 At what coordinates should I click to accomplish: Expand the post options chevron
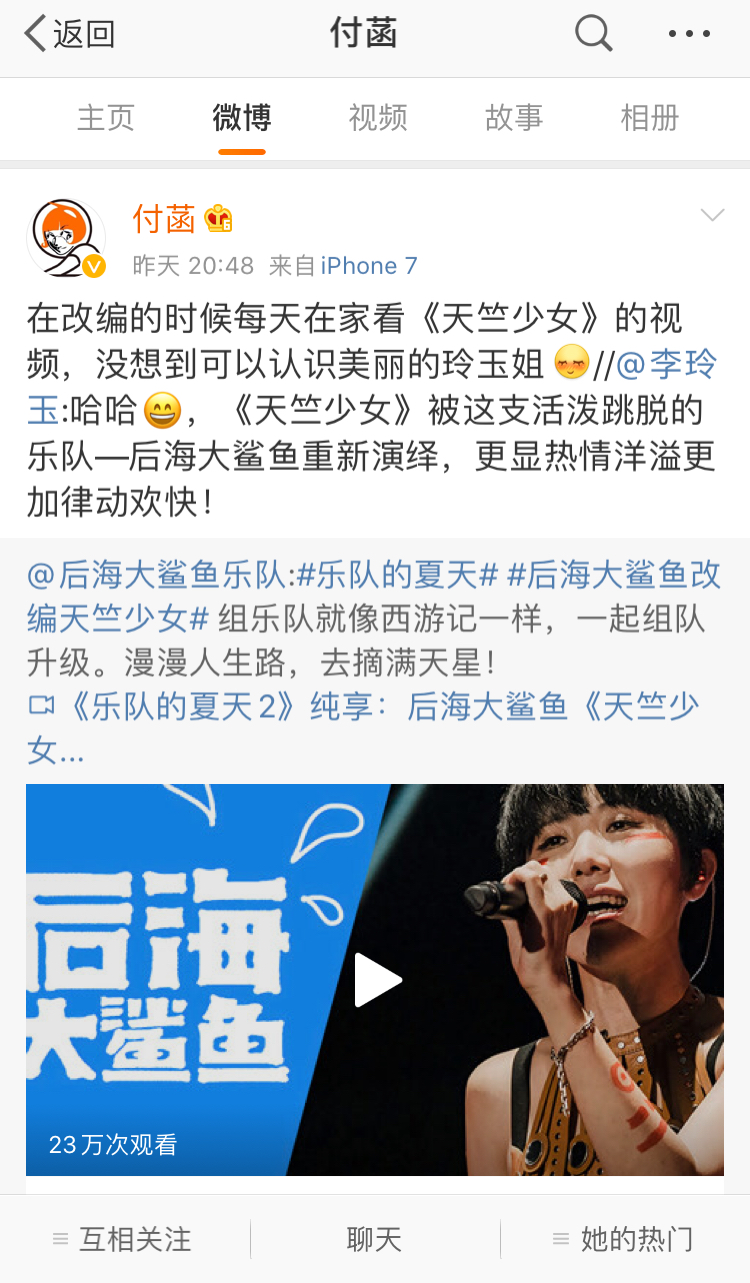(712, 215)
